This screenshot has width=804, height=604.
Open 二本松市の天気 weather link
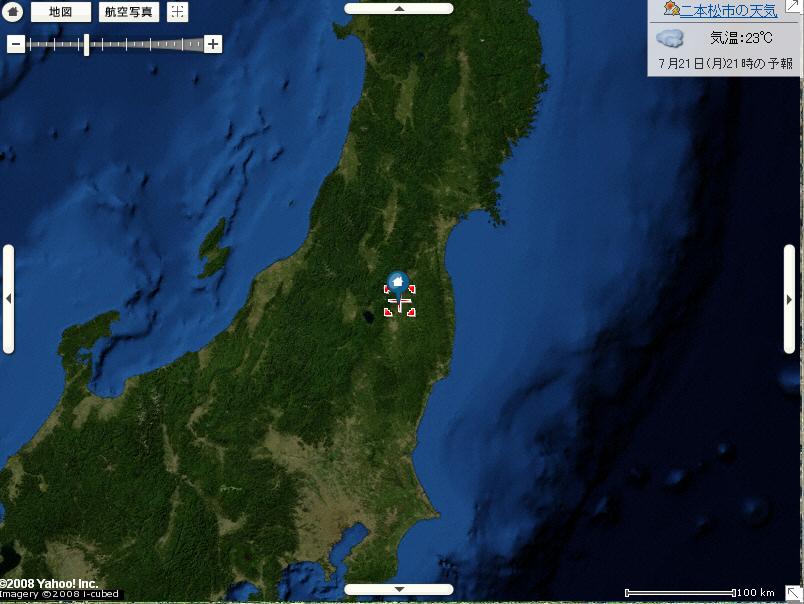click(x=727, y=11)
